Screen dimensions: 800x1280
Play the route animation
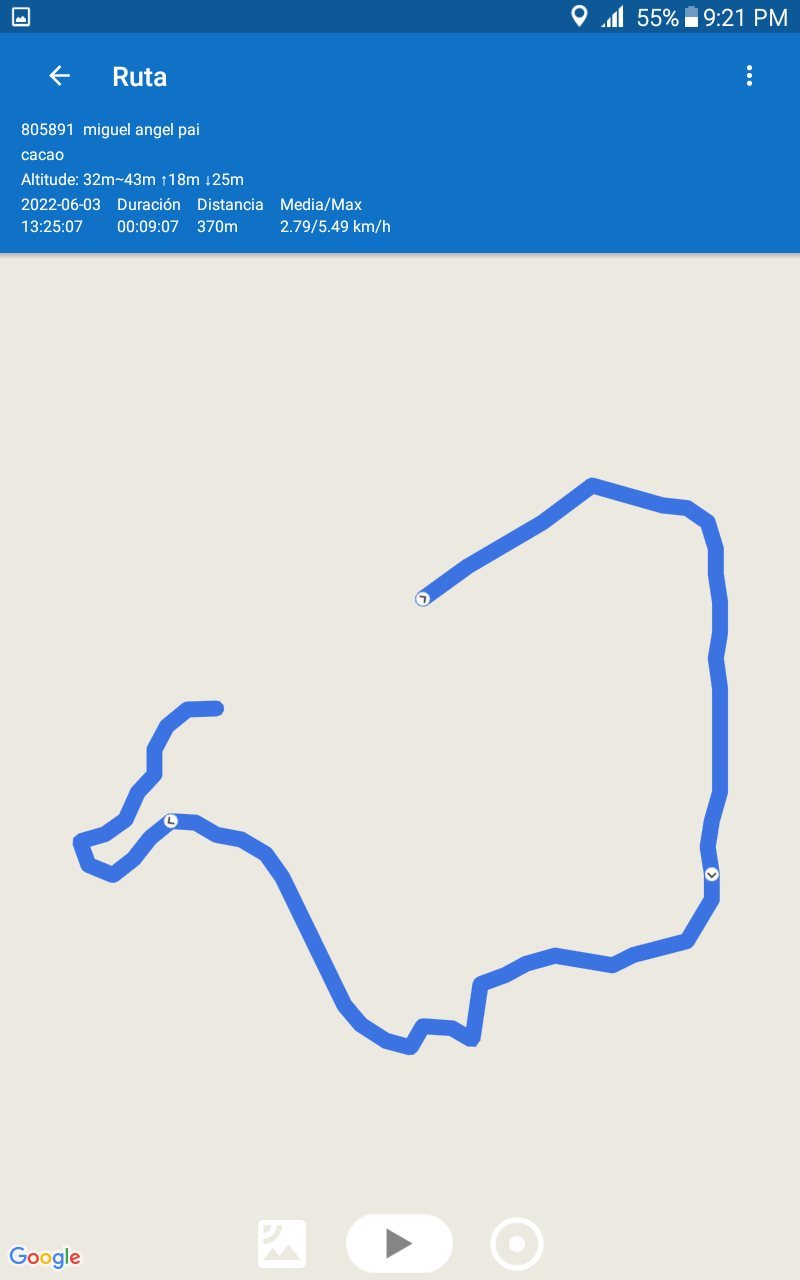[x=399, y=1243]
